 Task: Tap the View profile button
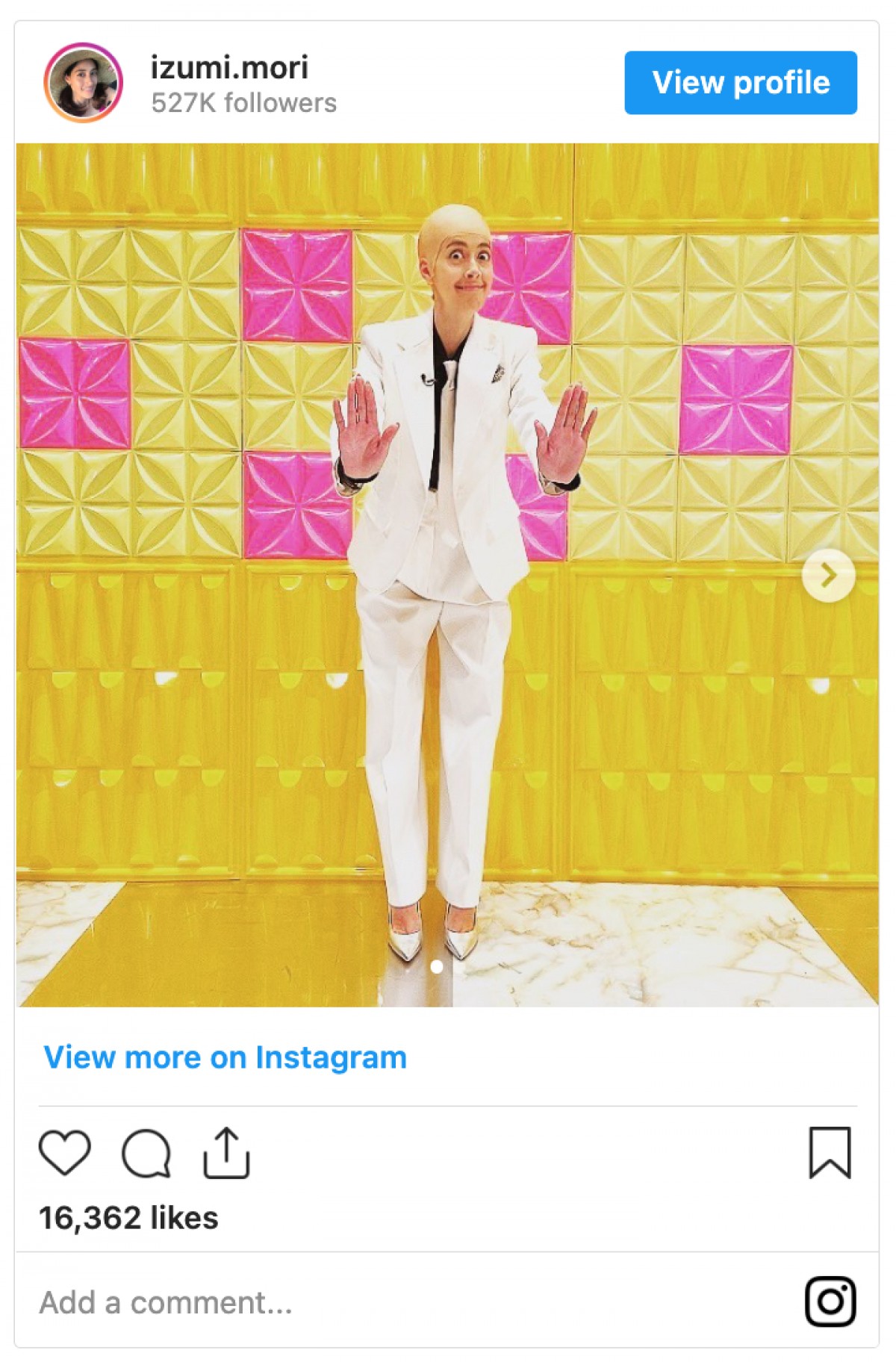coord(740,83)
